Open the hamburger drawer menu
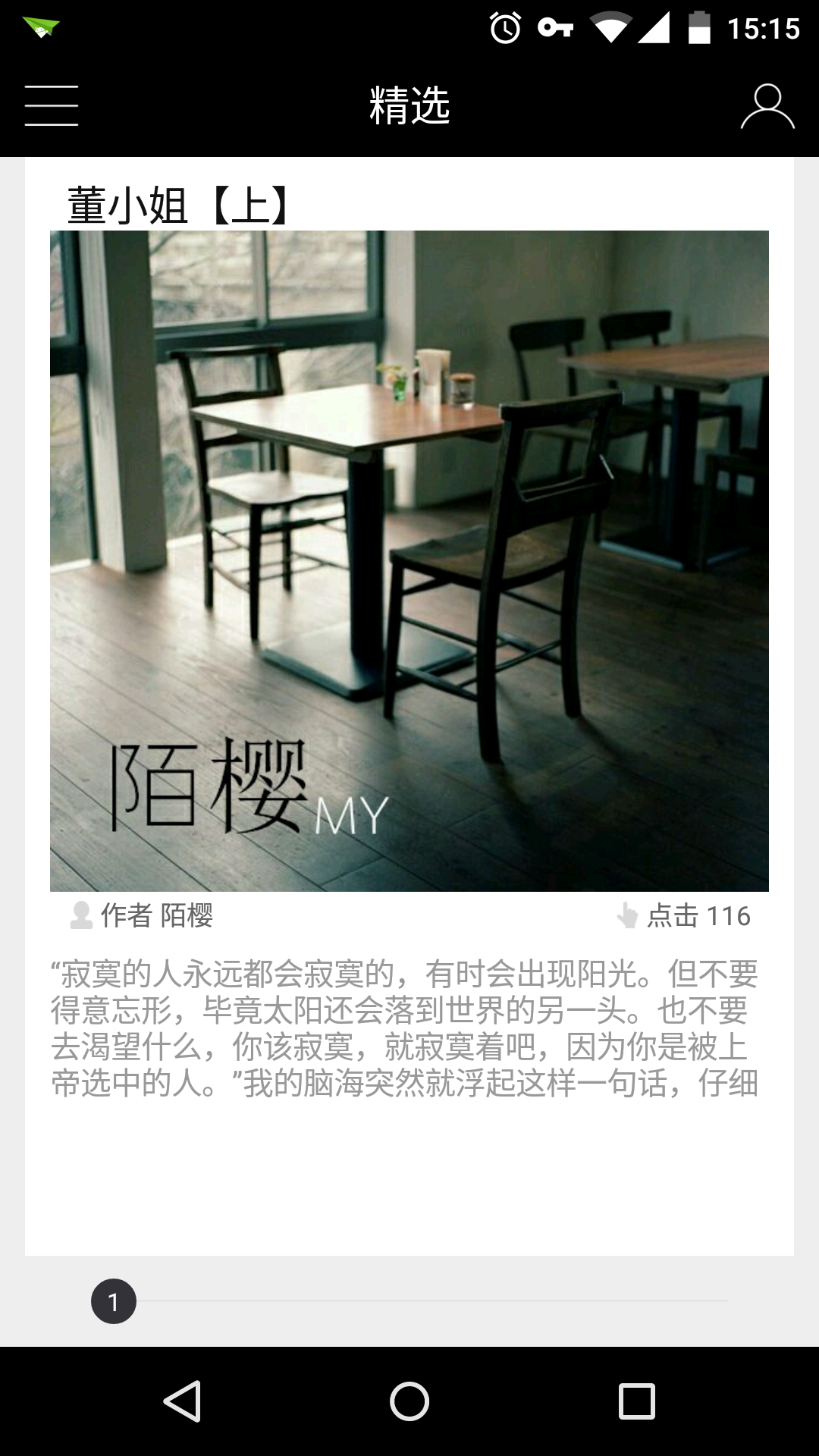Screen dimensions: 819x1456 coord(52,105)
